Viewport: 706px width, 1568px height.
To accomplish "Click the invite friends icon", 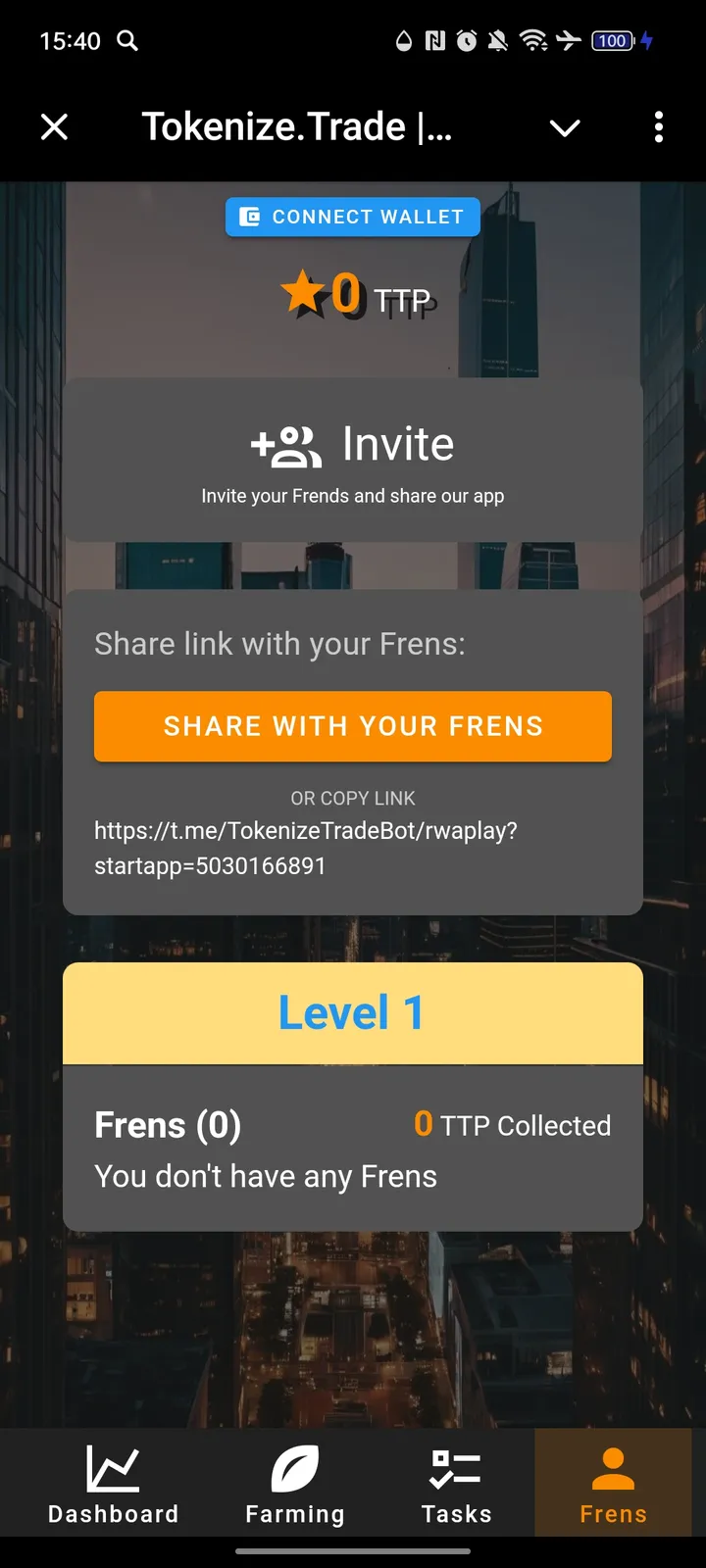I will coord(285,444).
